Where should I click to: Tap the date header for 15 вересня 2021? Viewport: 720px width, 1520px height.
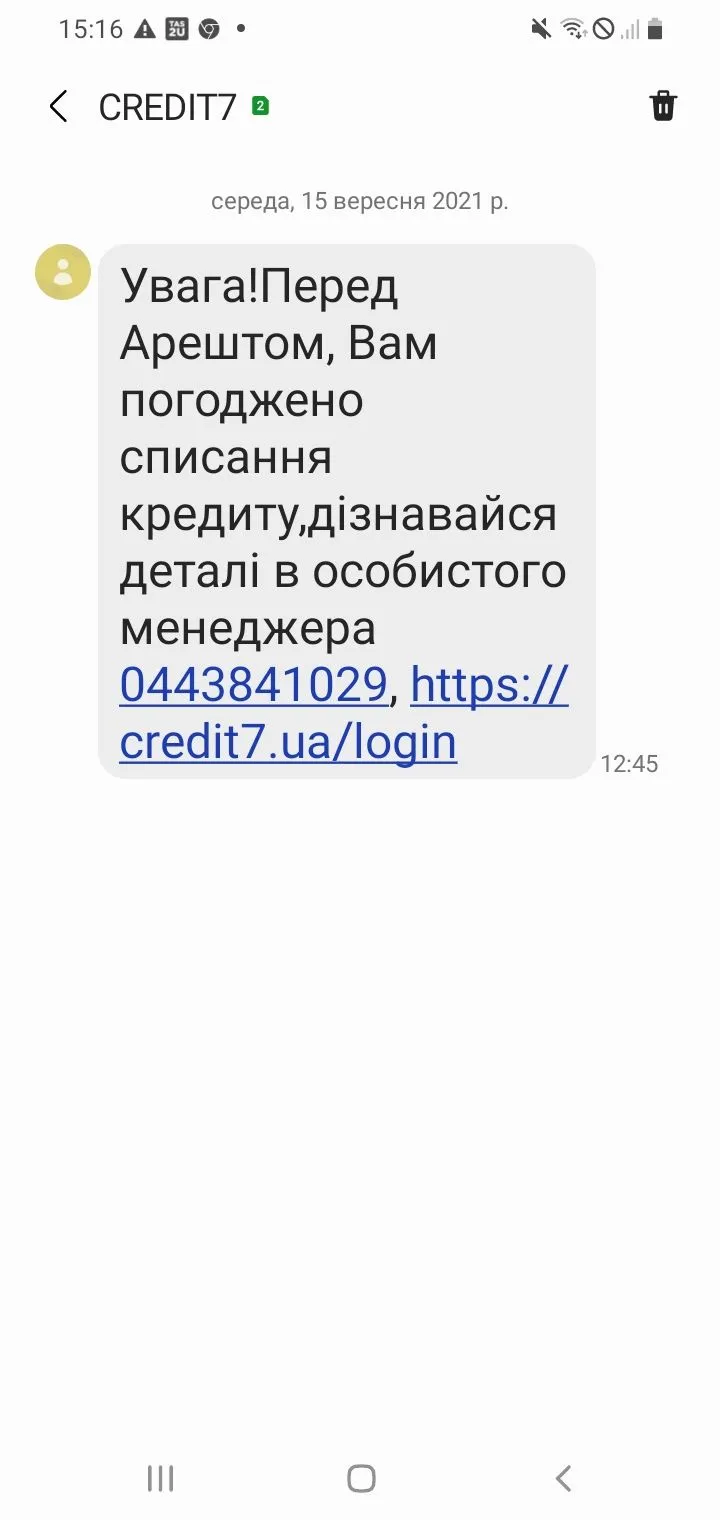(x=359, y=201)
